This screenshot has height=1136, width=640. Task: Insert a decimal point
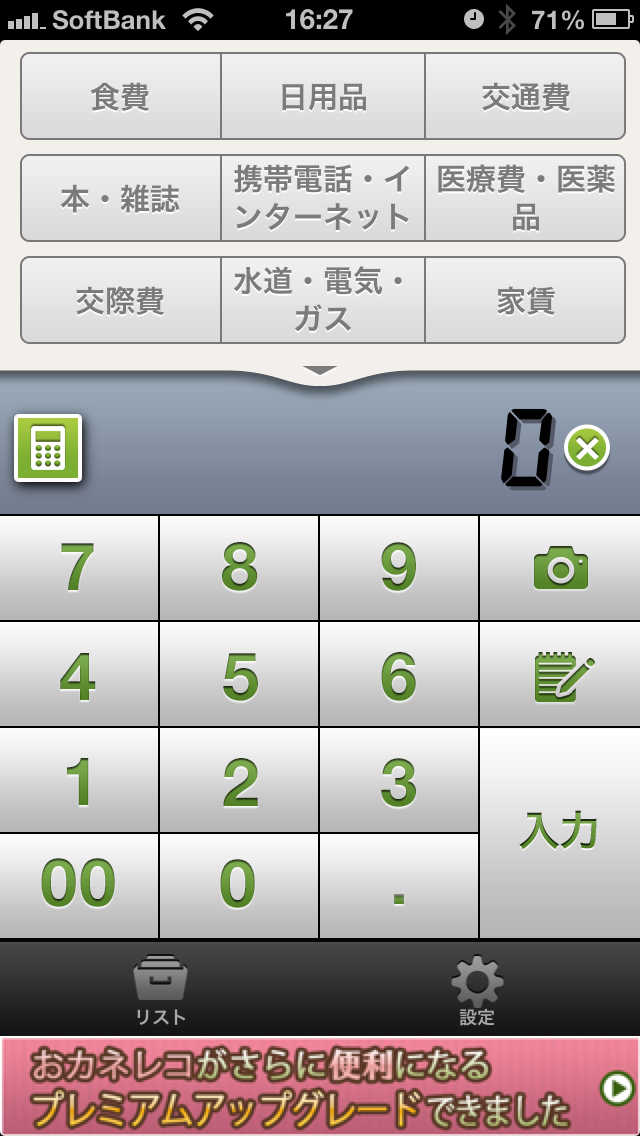tap(398, 885)
